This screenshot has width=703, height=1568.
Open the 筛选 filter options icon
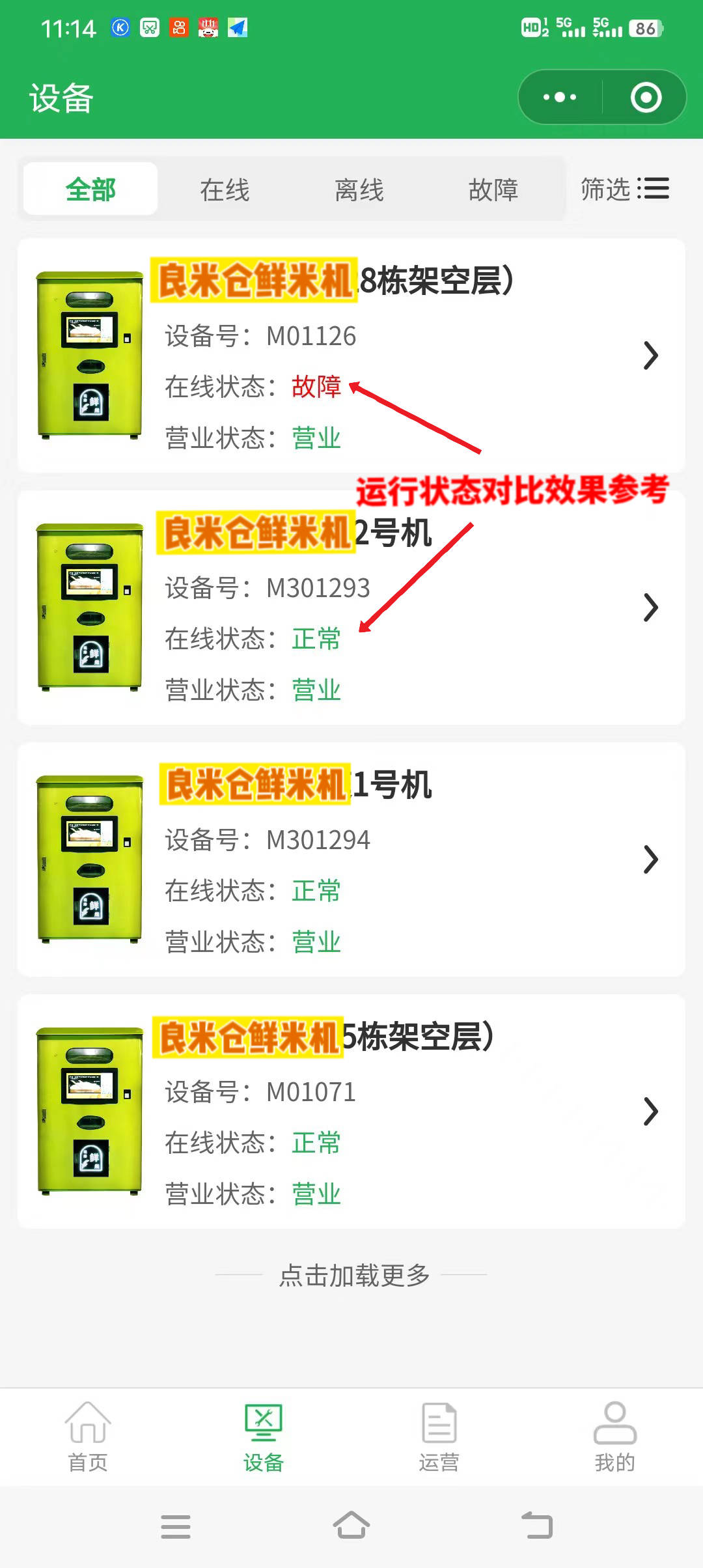pyautogui.click(x=655, y=189)
